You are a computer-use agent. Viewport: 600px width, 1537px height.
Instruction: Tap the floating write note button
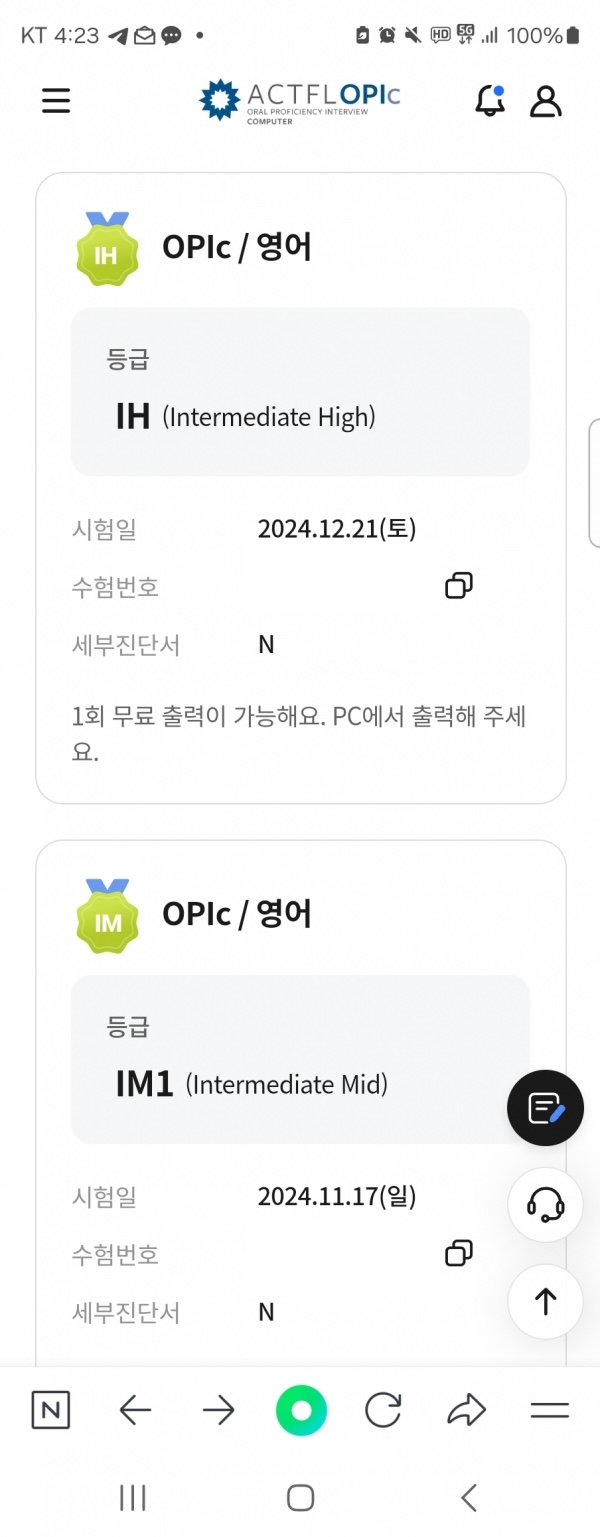[545, 1108]
